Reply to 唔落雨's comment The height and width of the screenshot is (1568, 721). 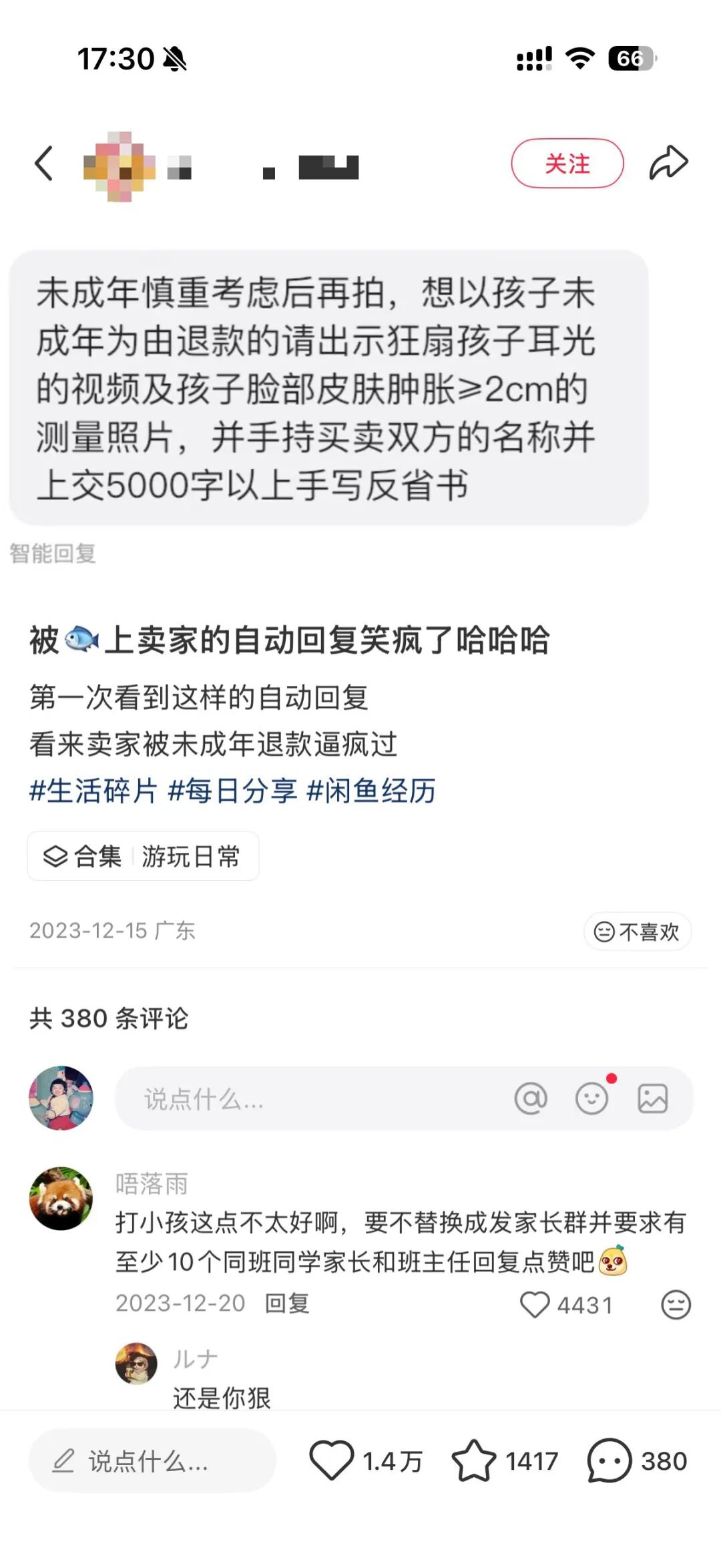pos(287,1303)
